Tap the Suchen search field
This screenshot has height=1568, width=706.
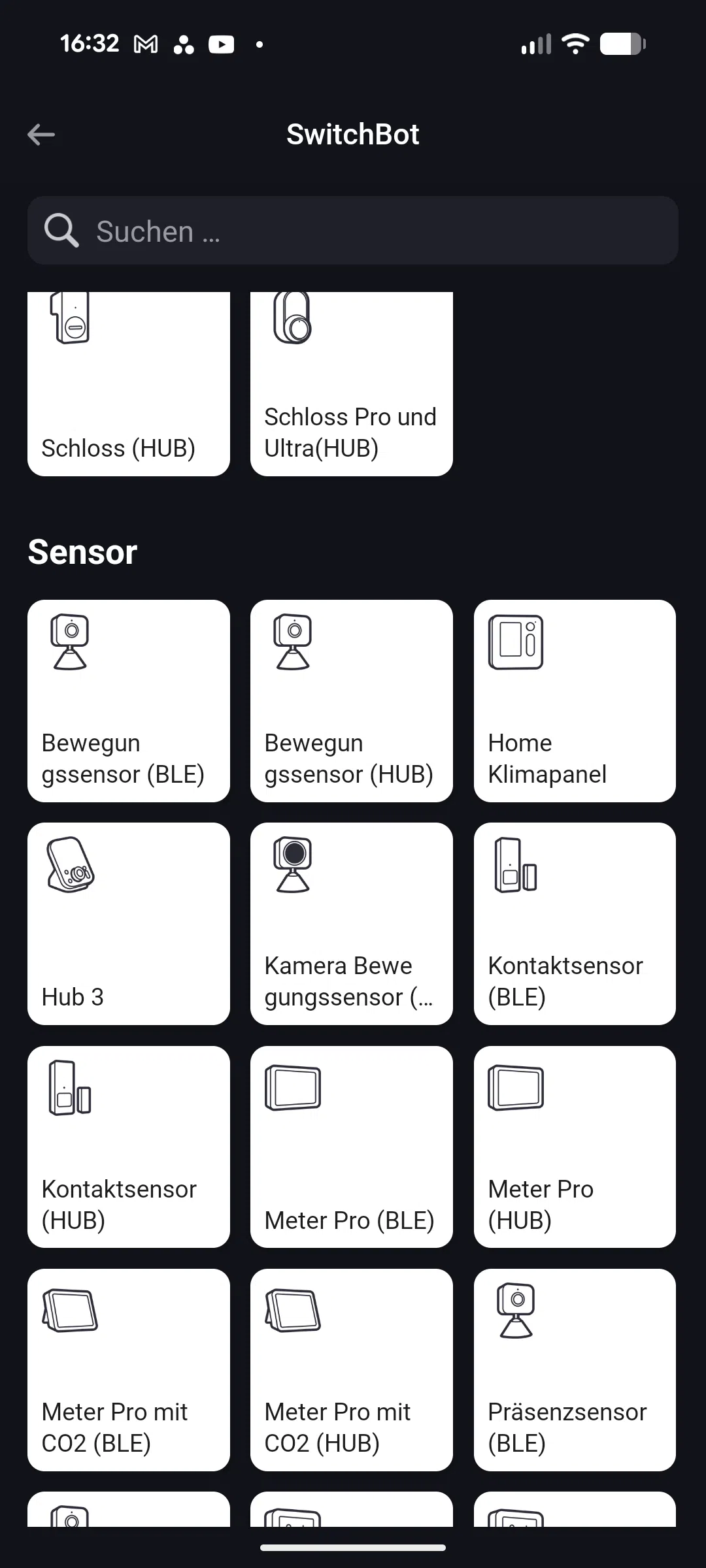[x=353, y=231]
